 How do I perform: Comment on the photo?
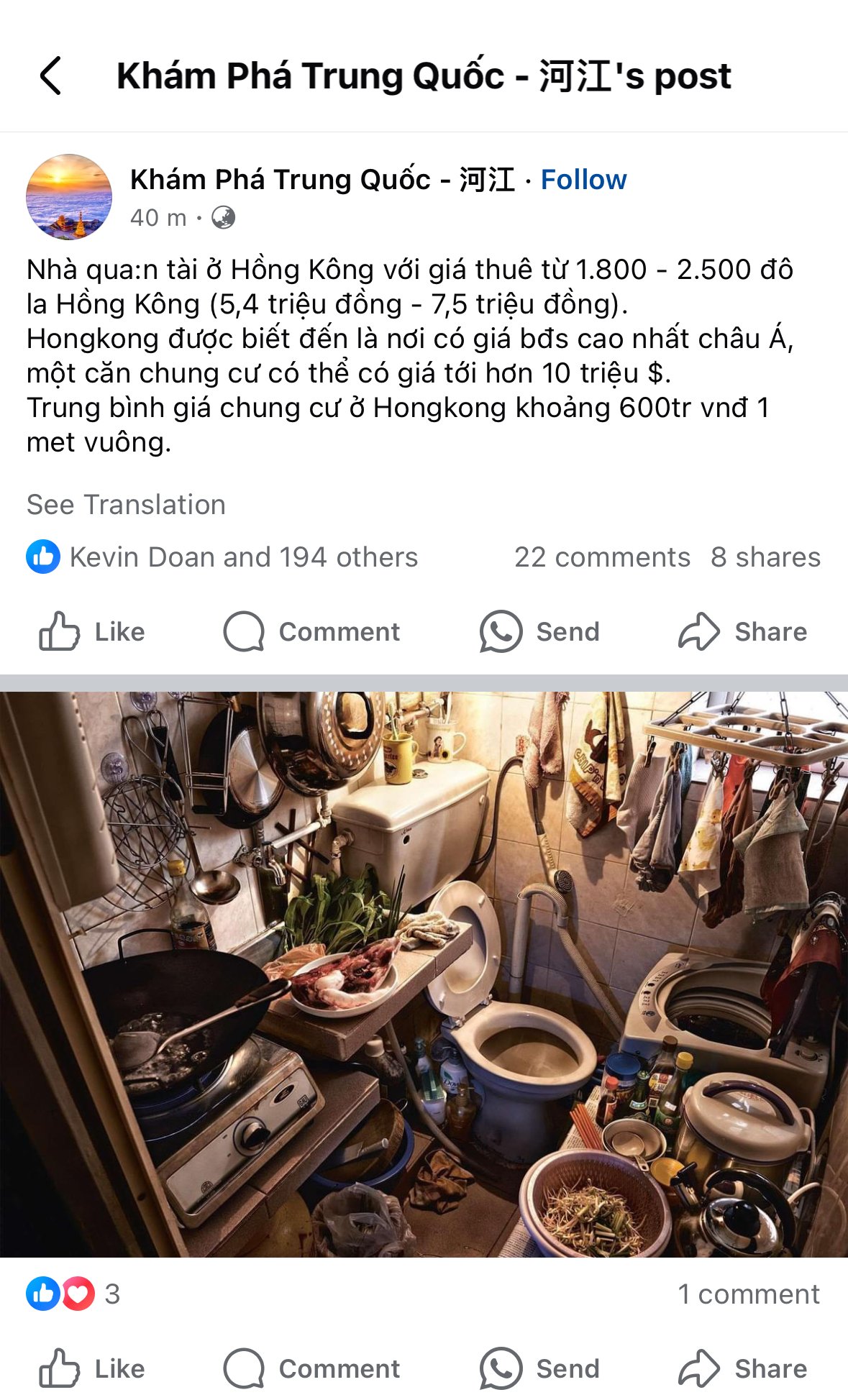(x=311, y=1368)
